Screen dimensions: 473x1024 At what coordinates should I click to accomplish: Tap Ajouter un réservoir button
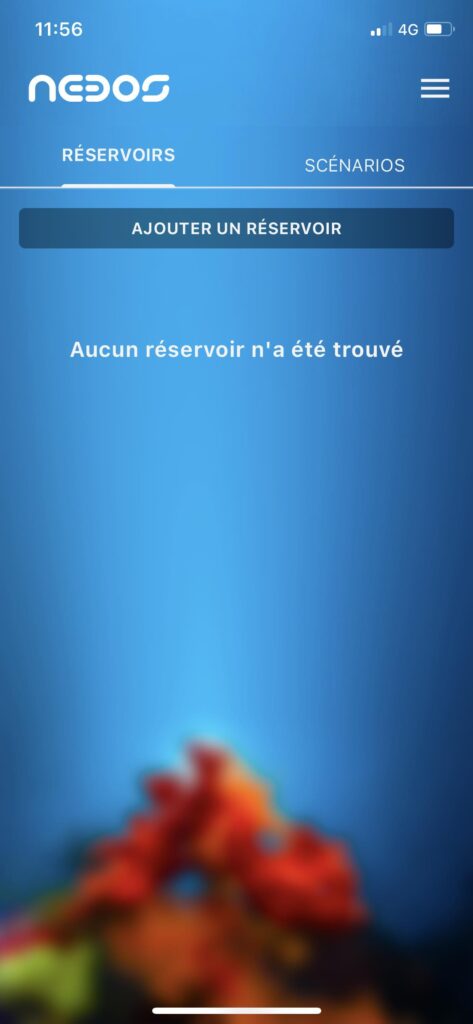click(x=236, y=229)
